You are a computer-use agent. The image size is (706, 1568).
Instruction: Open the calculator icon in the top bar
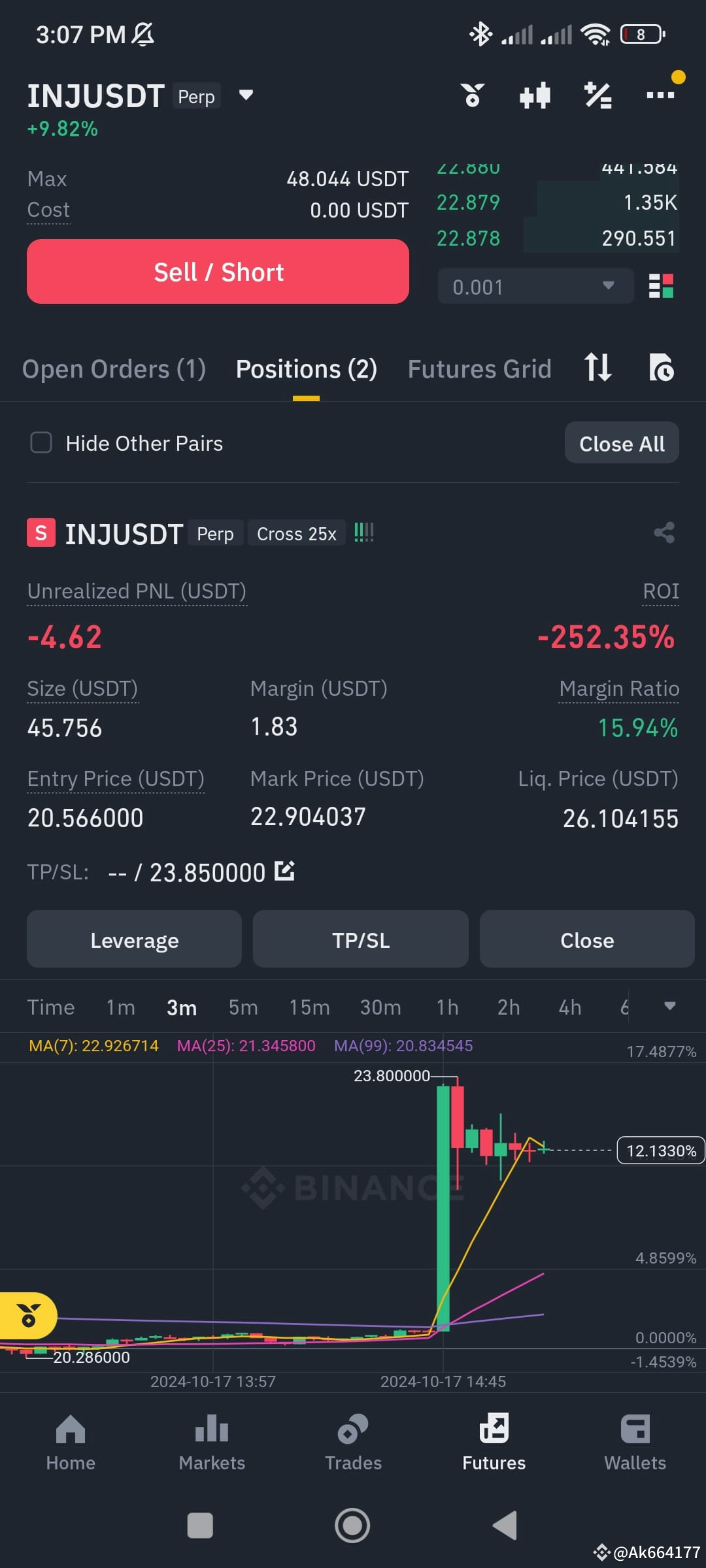pos(597,95)
